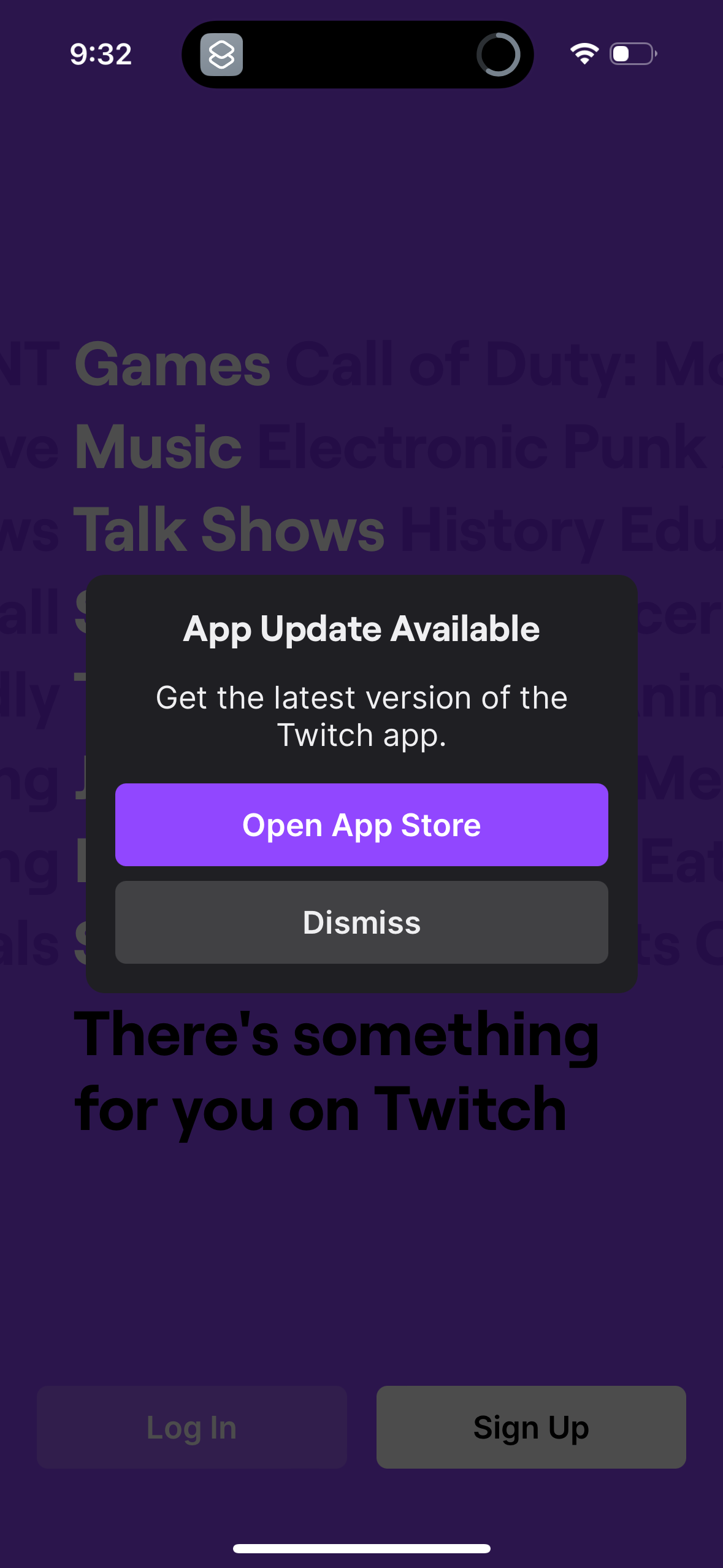Tap the purple Open App Store button

(x=361, y=824)
